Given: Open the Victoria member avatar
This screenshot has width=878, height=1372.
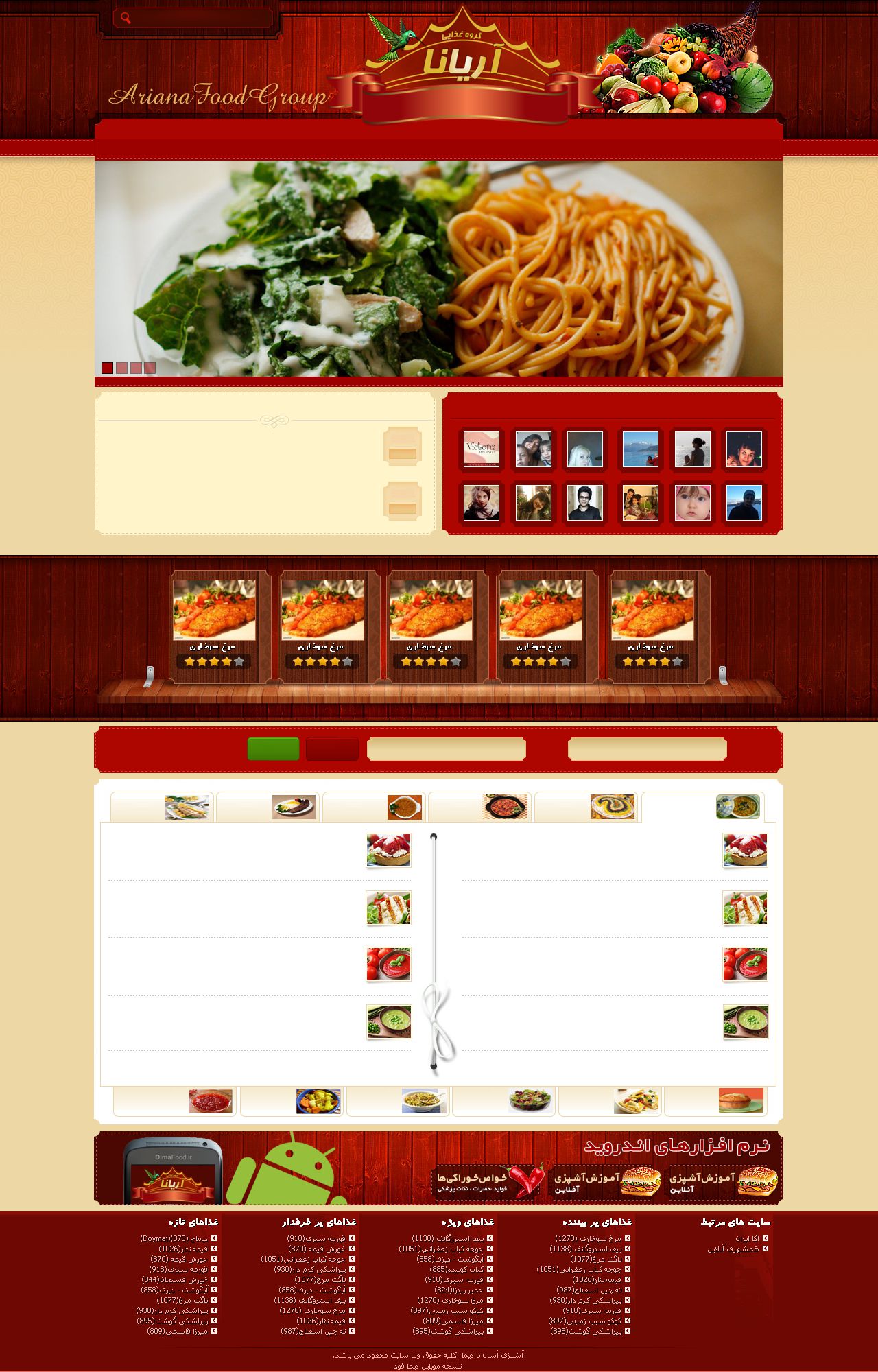Looking at the screenshot, I should 481,449.
